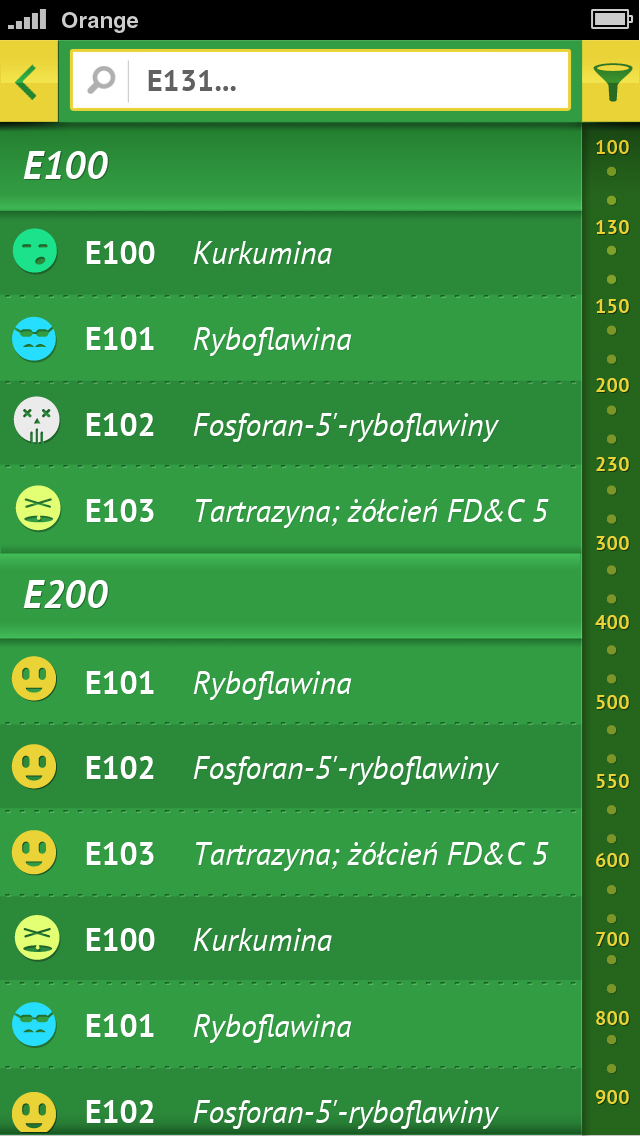The image size is (640, 1136).
Task: Jump to index 500 in sidebar
Action: [612, 702]
